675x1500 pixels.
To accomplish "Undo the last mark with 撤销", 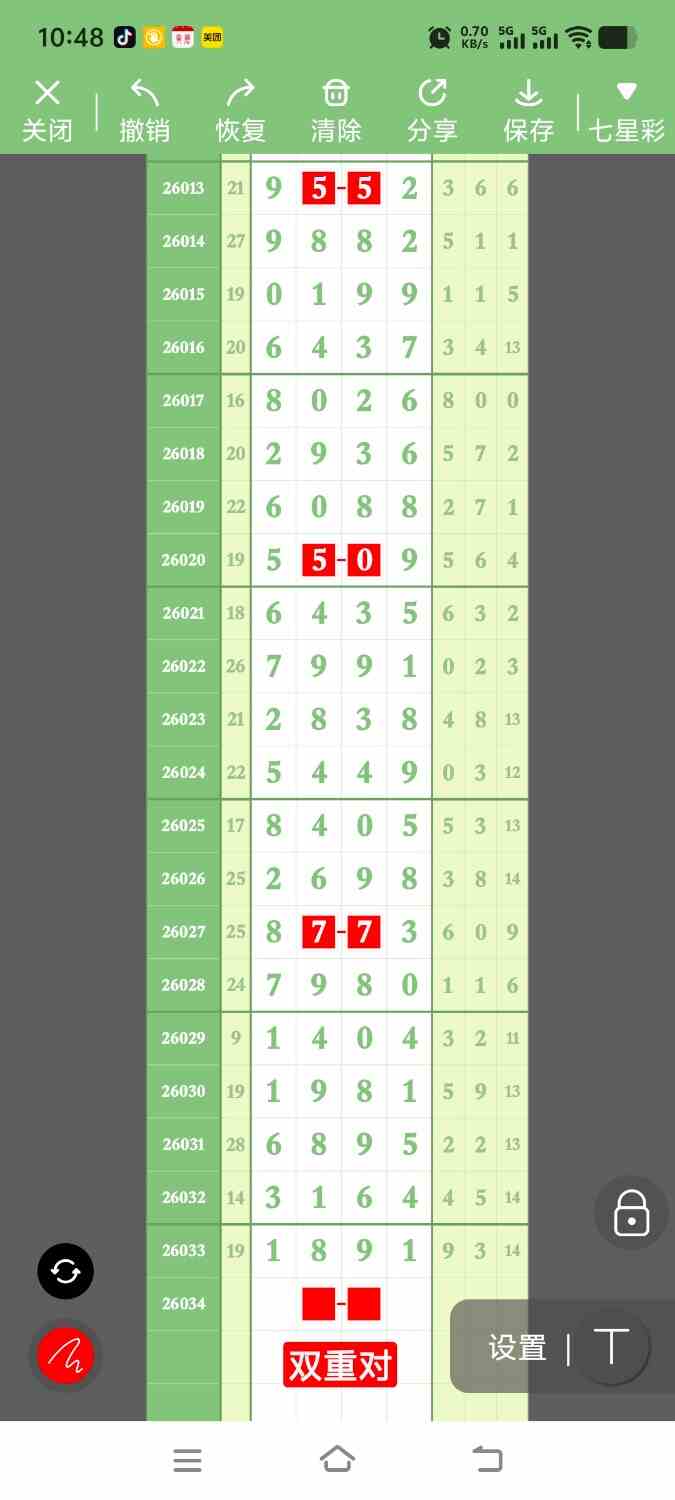I will pyautogui.click(x=144, y=111).
